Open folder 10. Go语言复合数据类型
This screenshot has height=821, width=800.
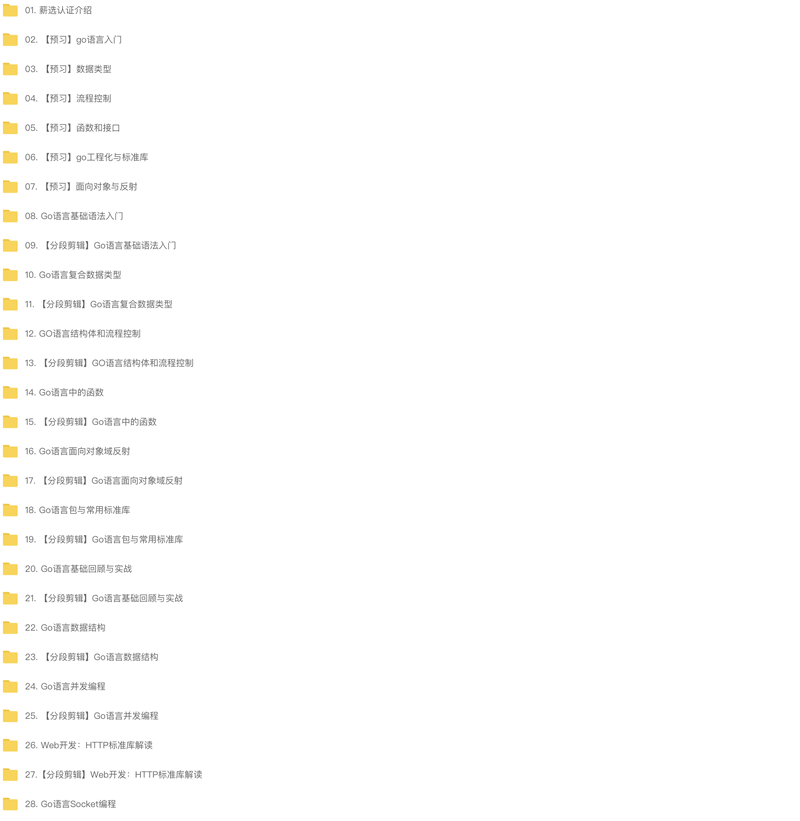tap(73, 275)
